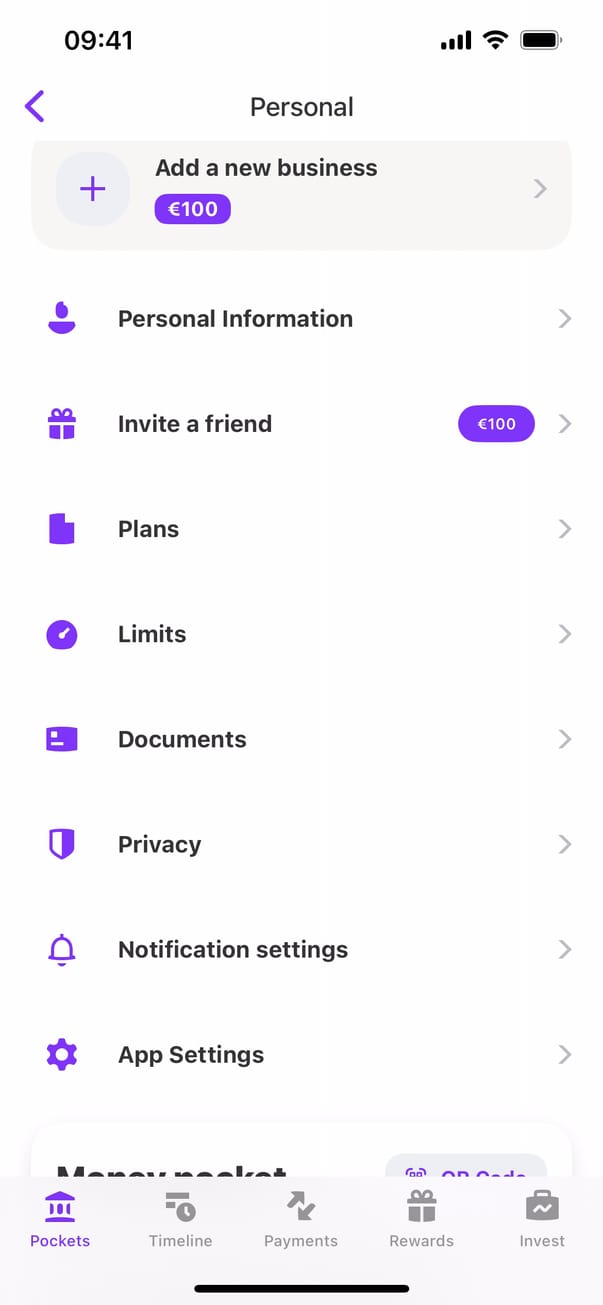
Task: Switch to the Pockets tab
Action: [60, 1220]
